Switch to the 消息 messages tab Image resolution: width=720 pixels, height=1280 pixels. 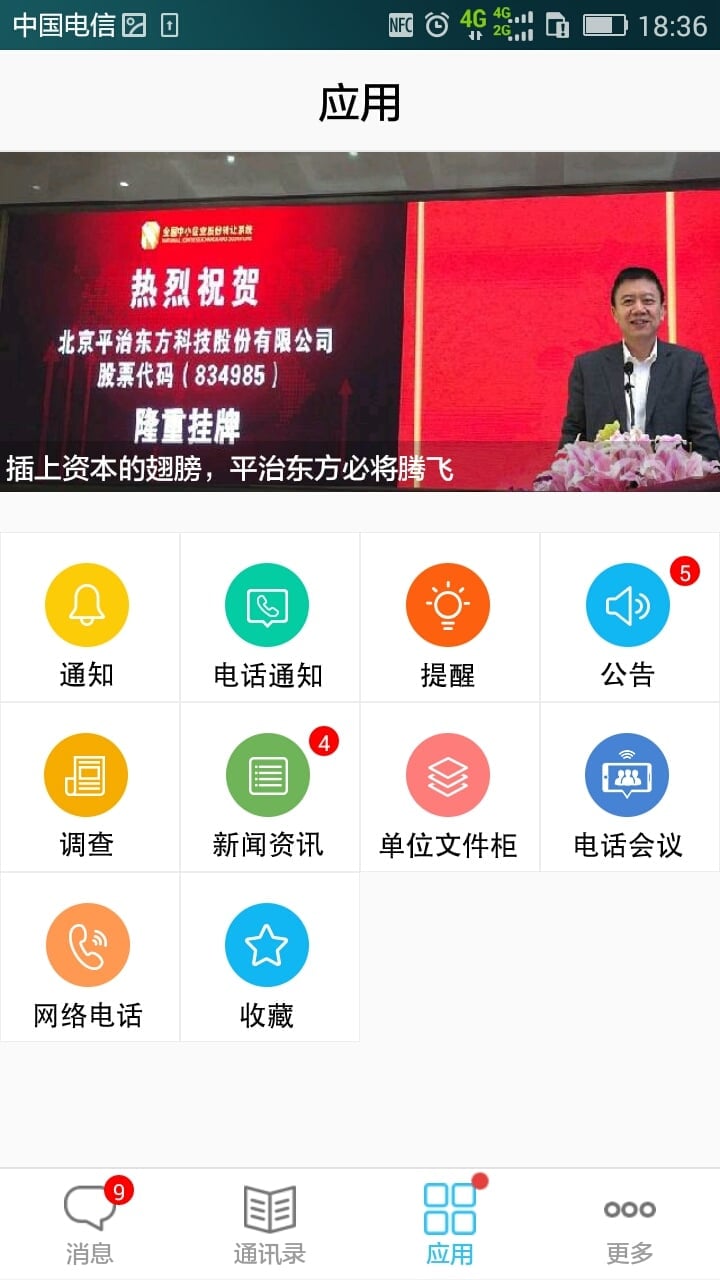(90, 1220)
